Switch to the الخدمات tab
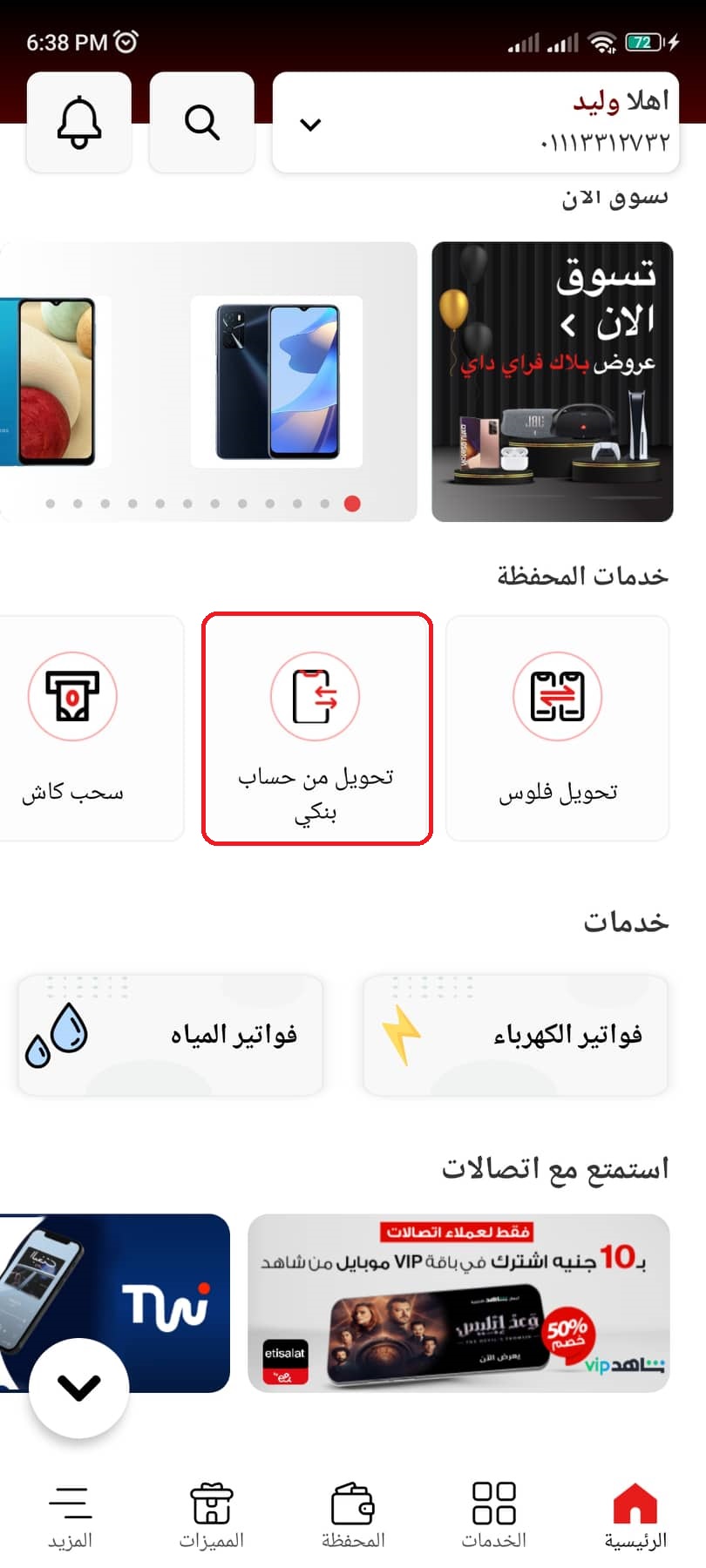Image resolution: width=706 pixels, height=1568 pixels. point(494,1516)
